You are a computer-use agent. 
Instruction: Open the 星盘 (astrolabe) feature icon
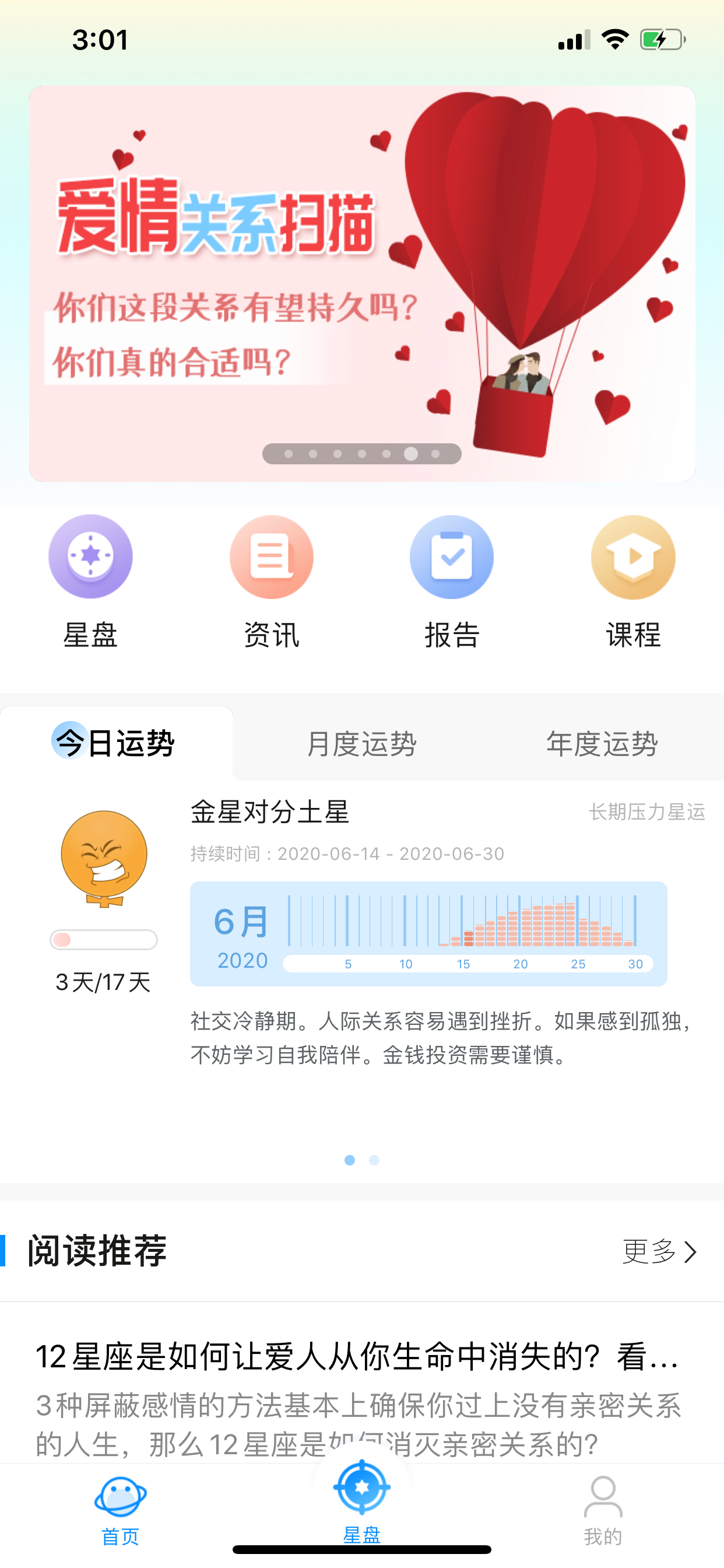90,556
